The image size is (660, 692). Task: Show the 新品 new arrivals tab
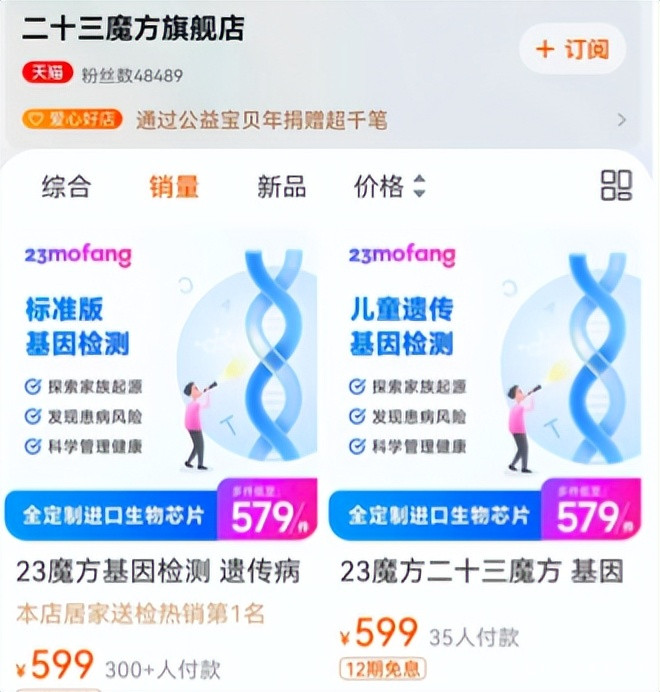click(281, 186)
